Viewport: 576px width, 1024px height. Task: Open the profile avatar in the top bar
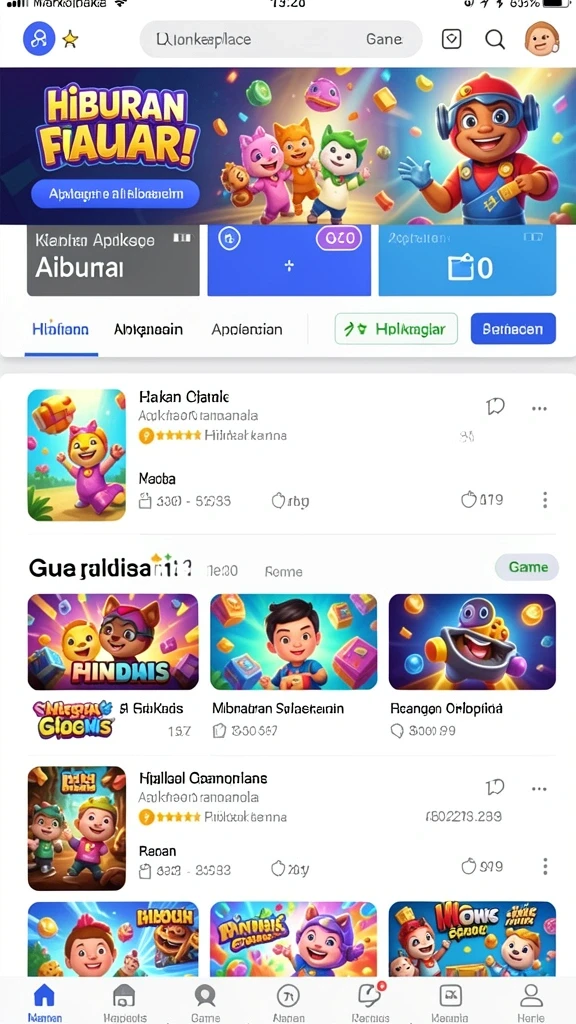(x=542, y=39)
